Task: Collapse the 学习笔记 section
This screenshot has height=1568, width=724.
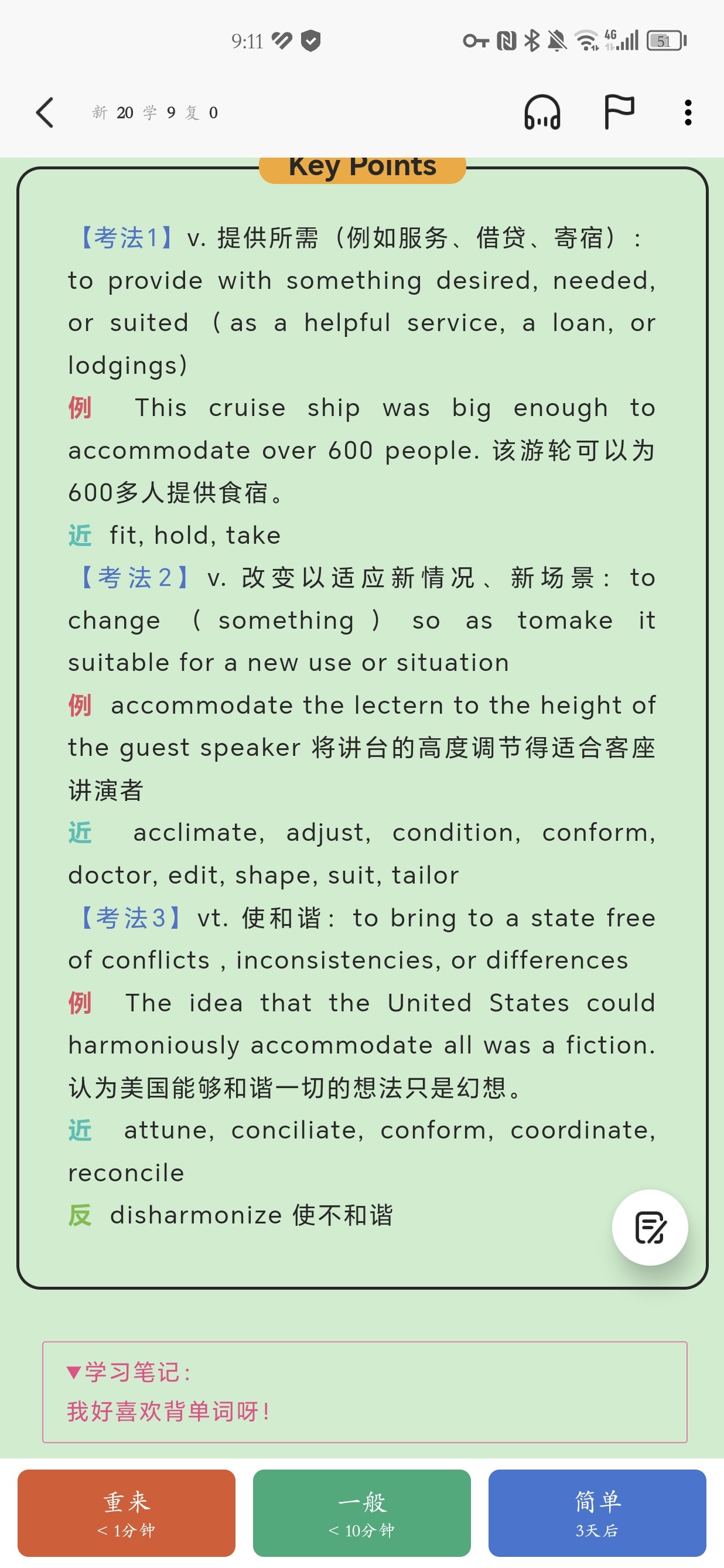Action: coord(75,1372)
